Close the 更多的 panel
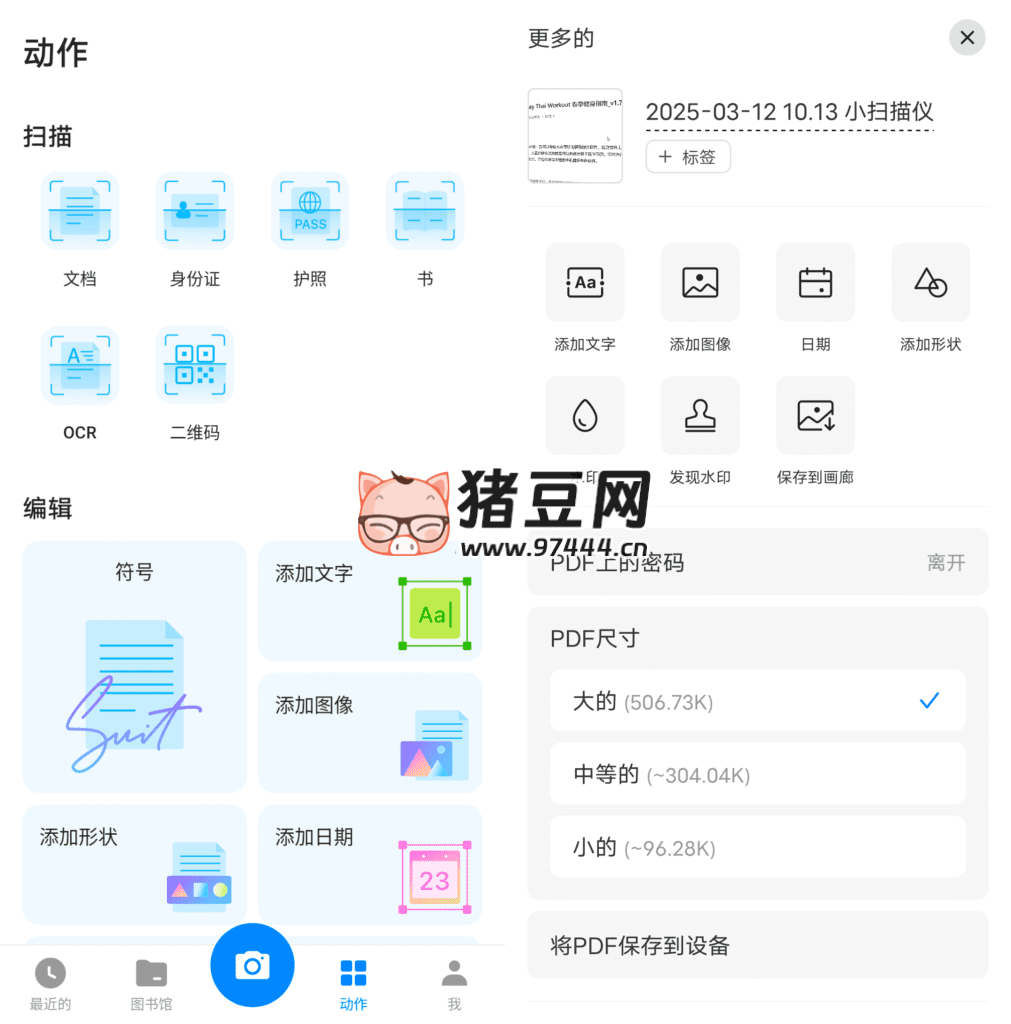 pos(966,38)
